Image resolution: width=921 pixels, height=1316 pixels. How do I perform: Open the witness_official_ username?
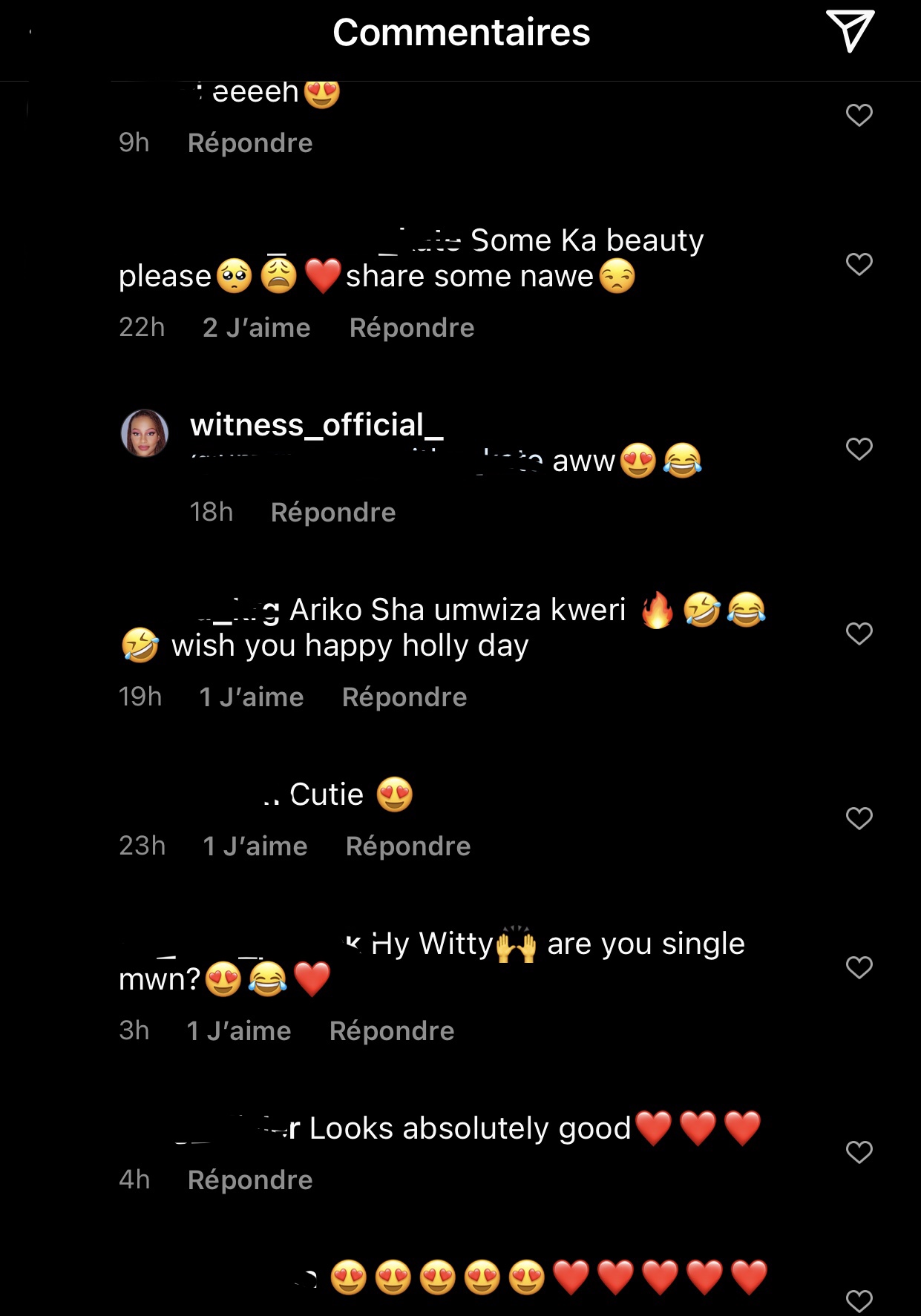pyautogui.click(x=316, y=425)
